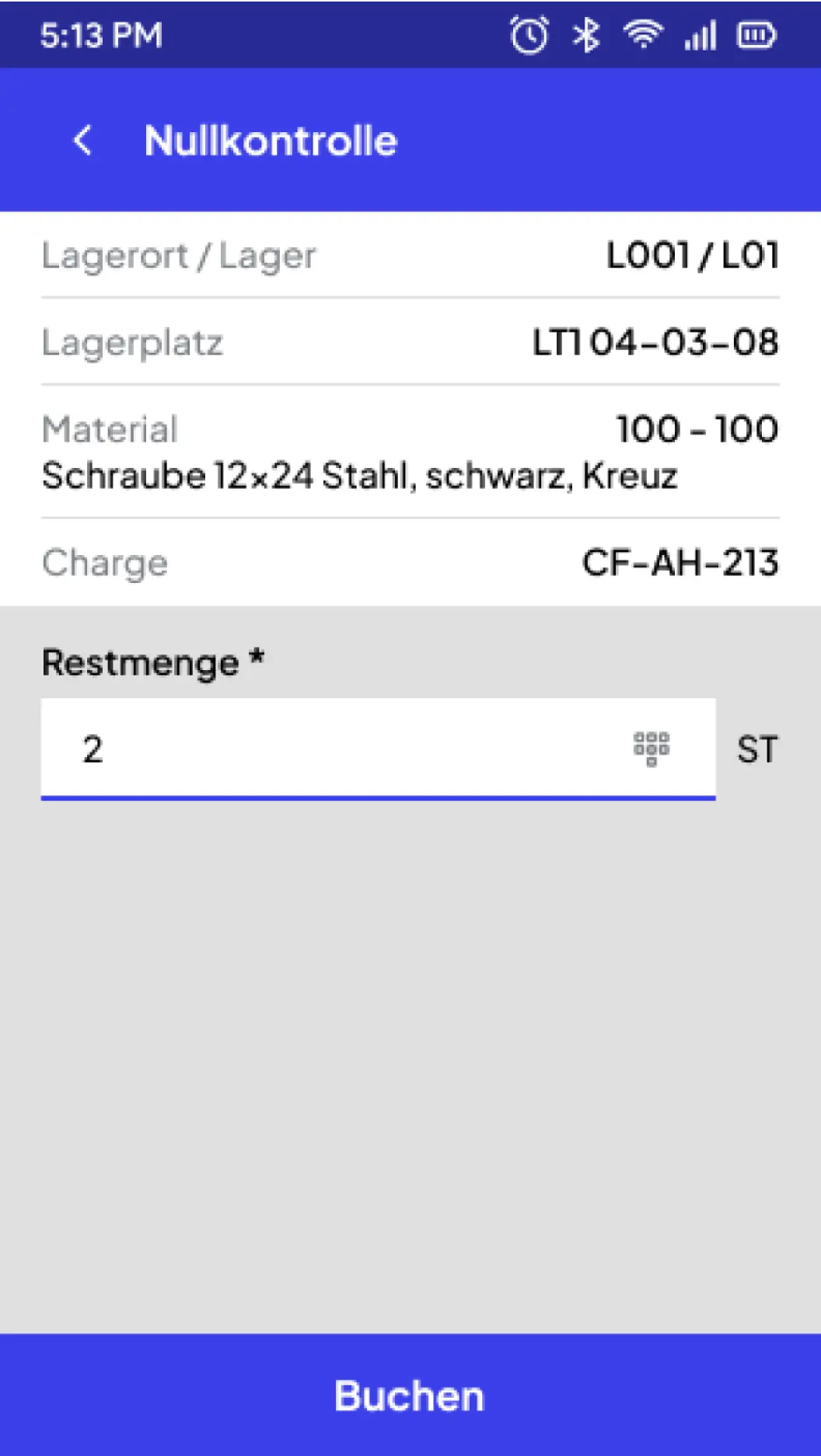
Task: Select the Nullkontrolle title text
Action: [x=271, y=141]
